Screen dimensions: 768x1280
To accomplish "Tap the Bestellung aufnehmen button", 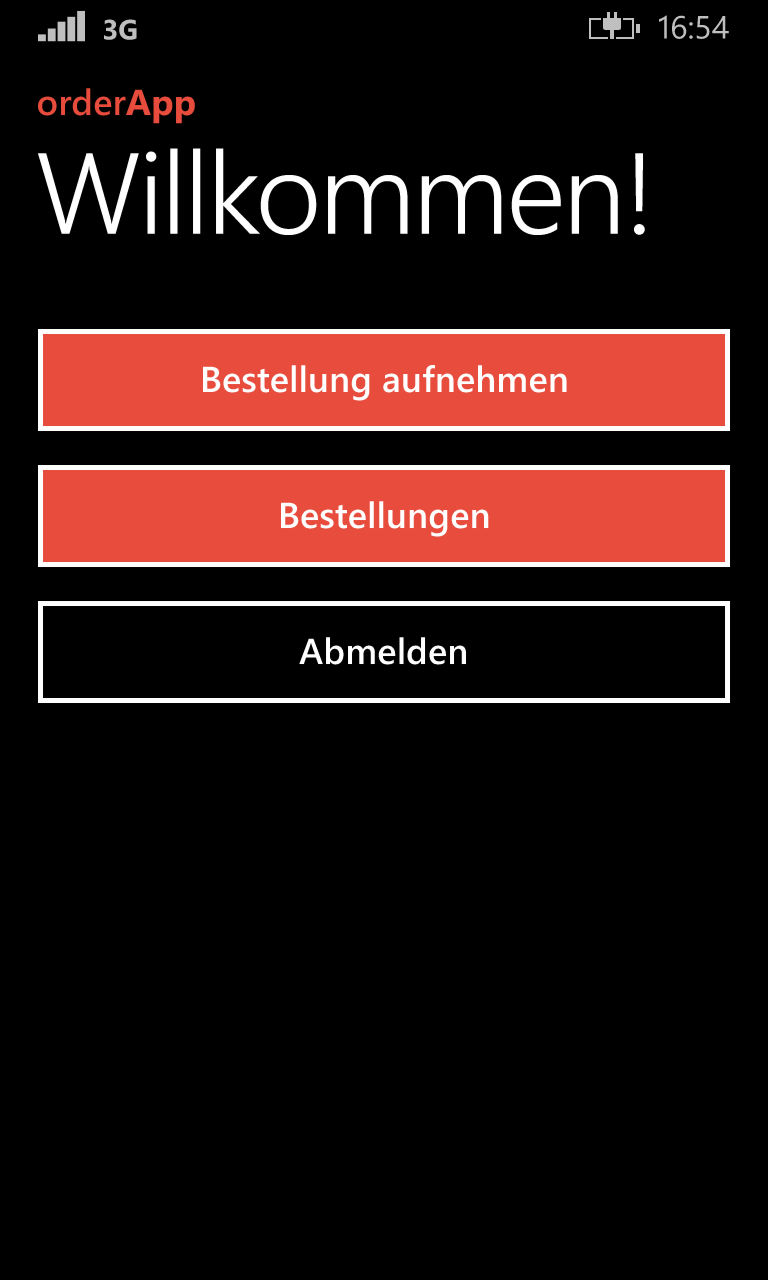I will (384, 380).
